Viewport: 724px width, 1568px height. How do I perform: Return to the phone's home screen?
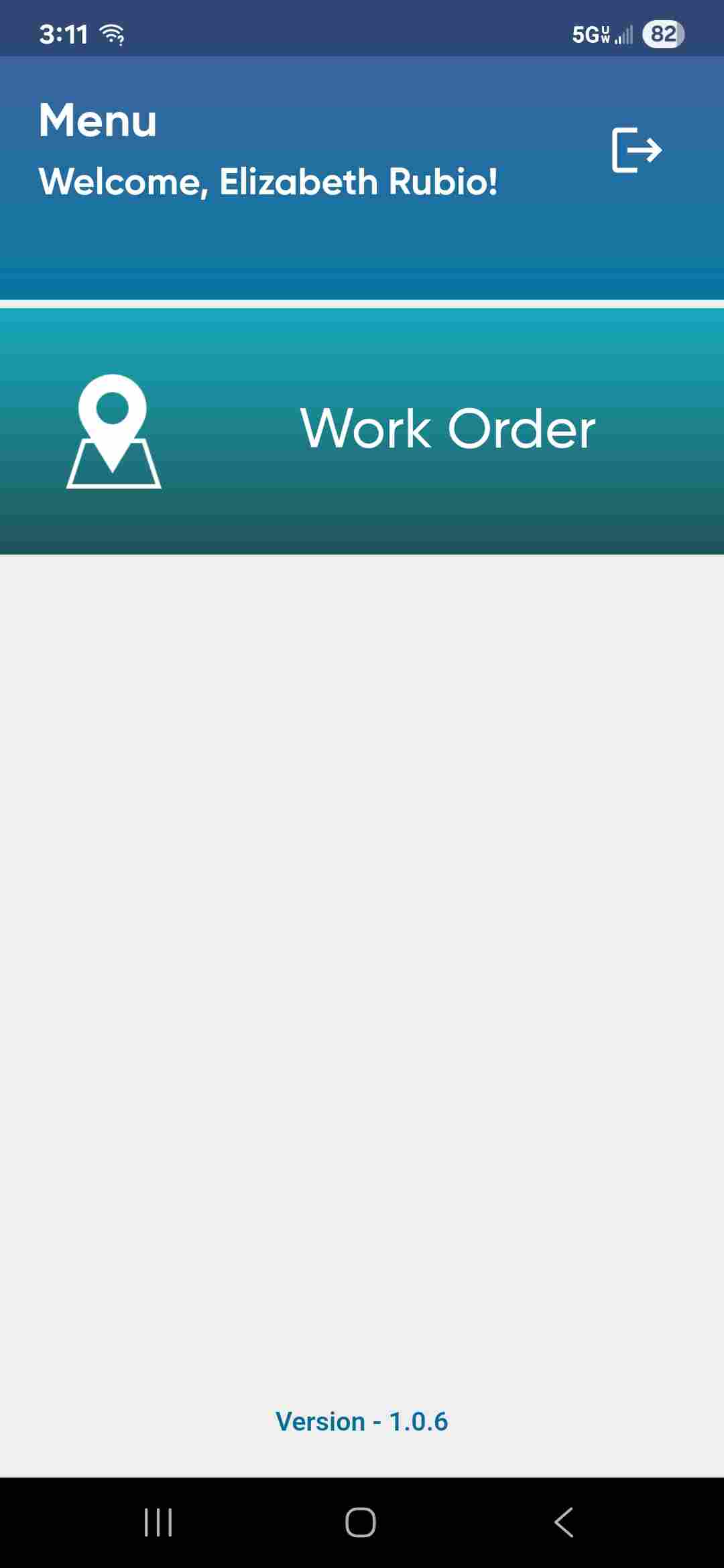click(361, 1522)
